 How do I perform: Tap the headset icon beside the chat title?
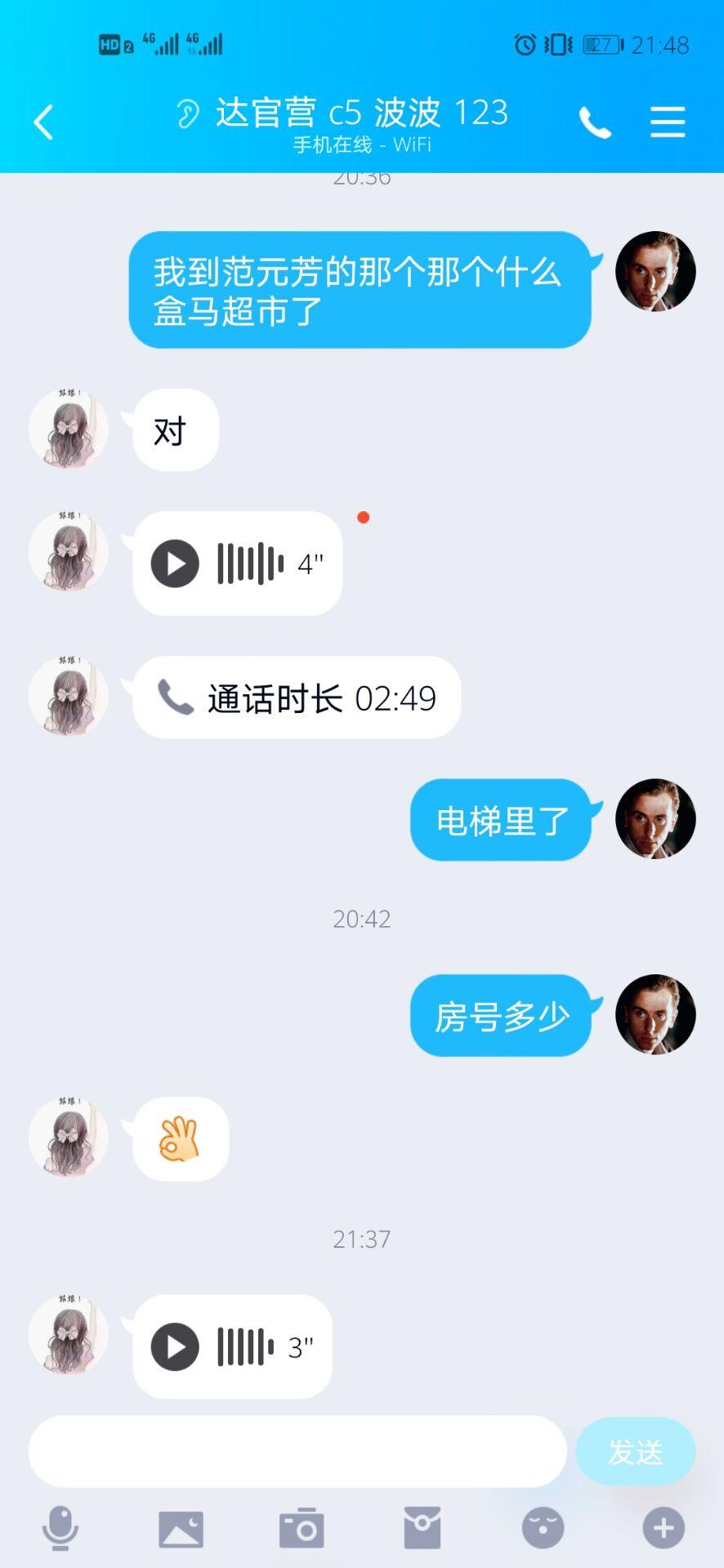tap(189, 112)
